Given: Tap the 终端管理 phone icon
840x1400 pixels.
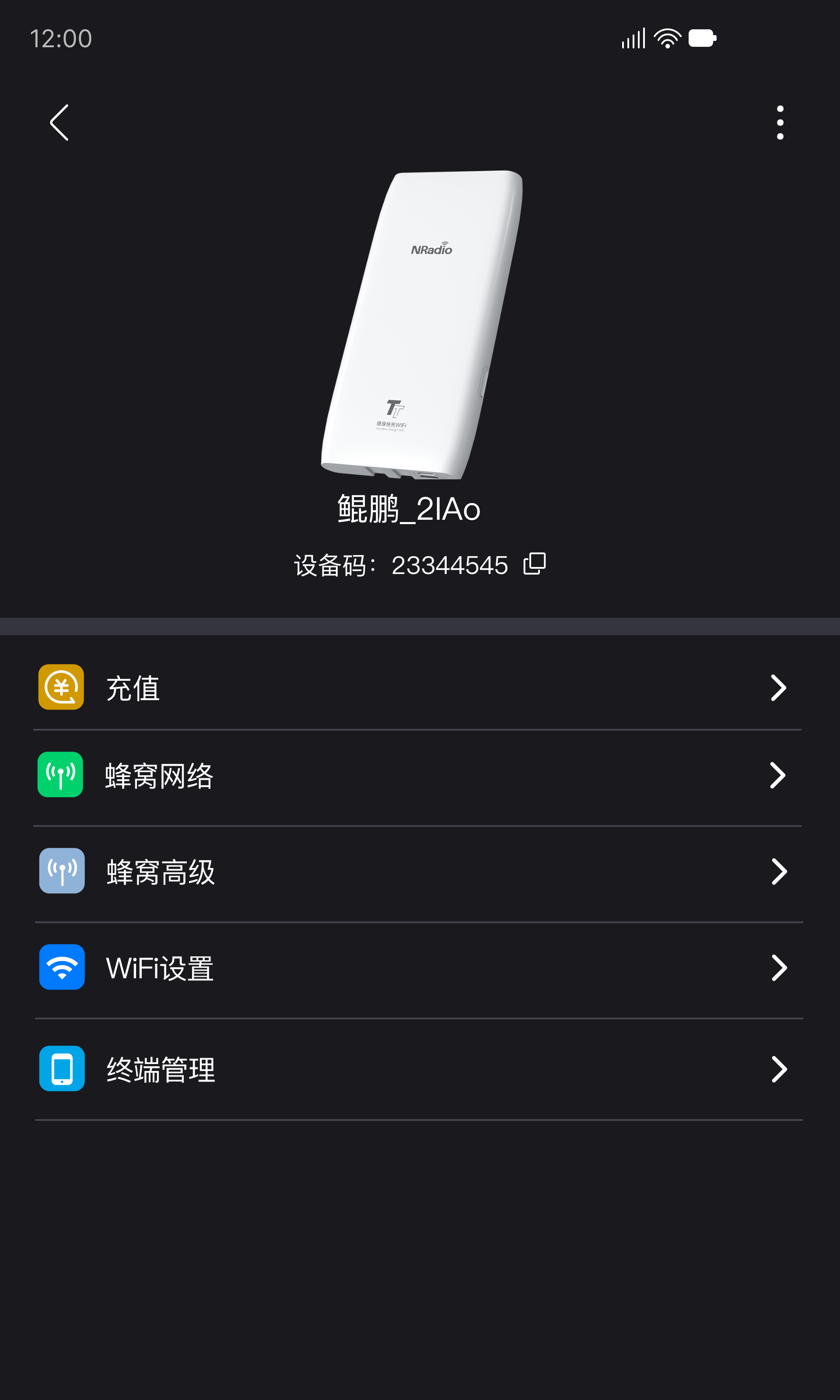Looking at the screenshot, I should tap(61, 1068).
